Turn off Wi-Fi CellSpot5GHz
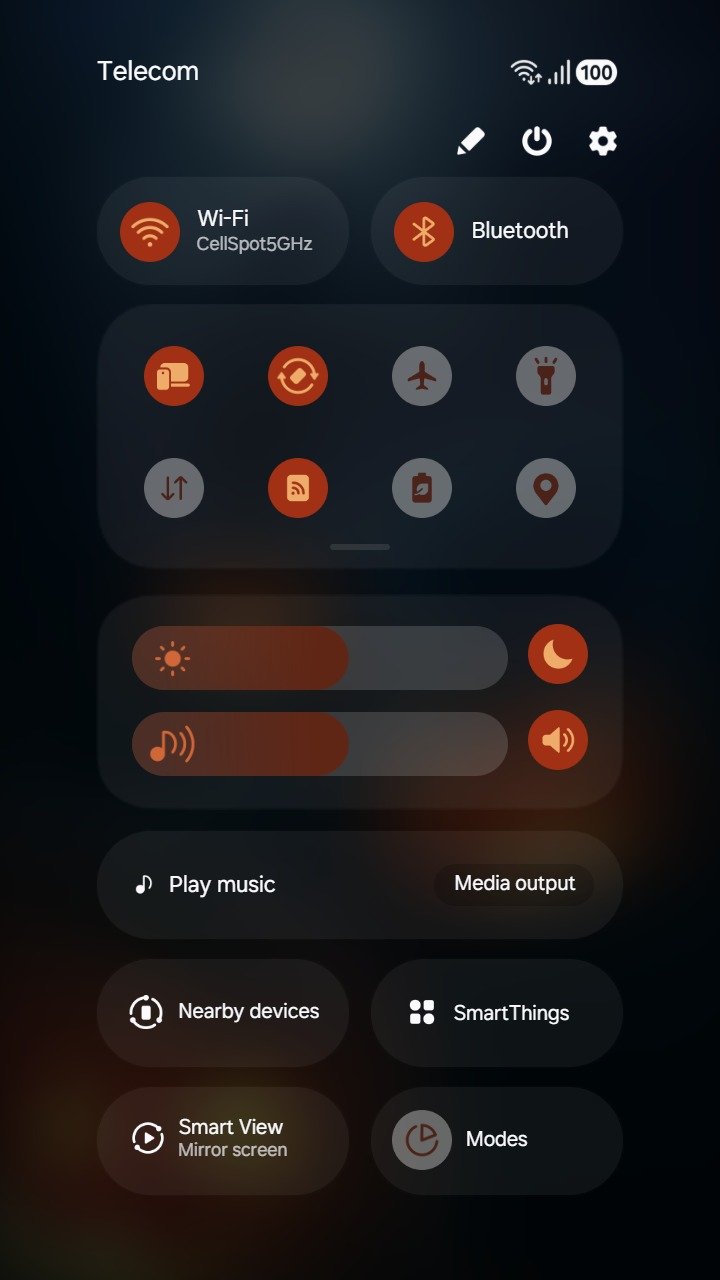The image size is (720, 1280). 150,231
